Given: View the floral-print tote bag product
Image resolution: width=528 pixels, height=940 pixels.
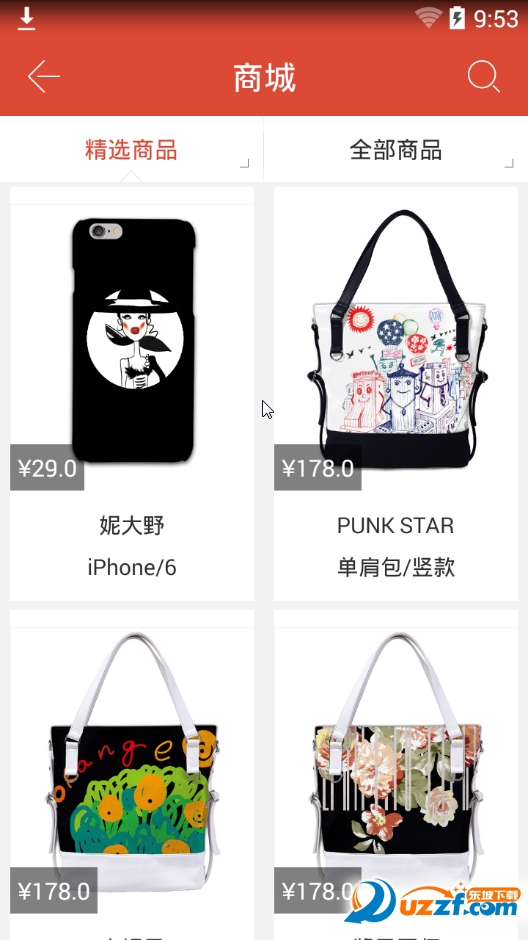Looking at the screenshot, I should [x=396, y=775].
